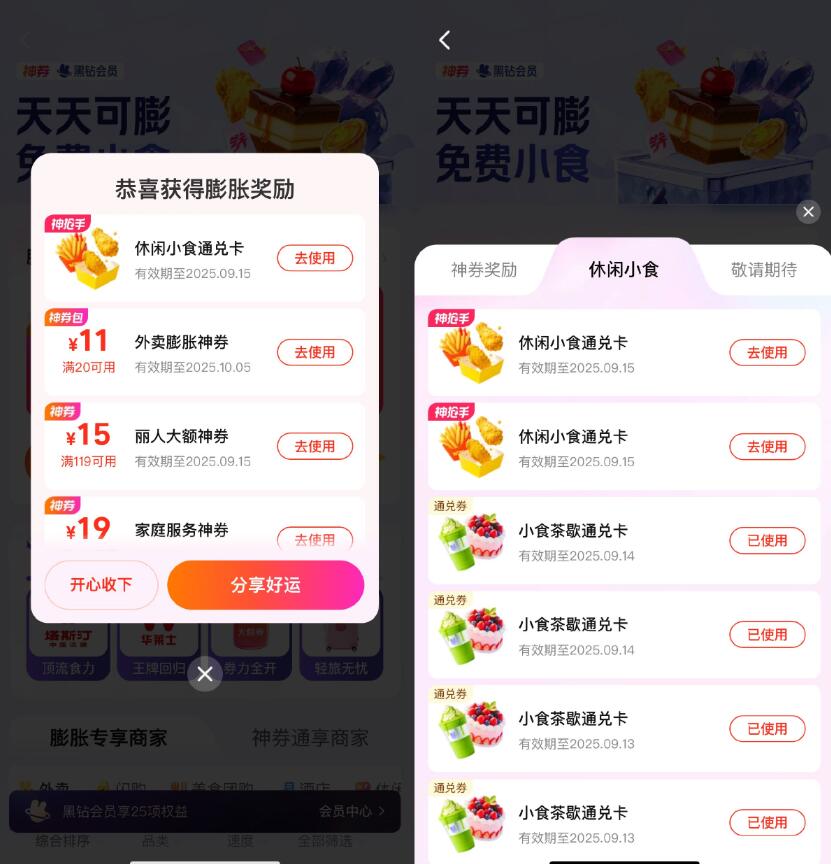Screen dimensions: 831x864
Task: Use the 丽人大额神券 coupon
Action: [x=314, y=446]
